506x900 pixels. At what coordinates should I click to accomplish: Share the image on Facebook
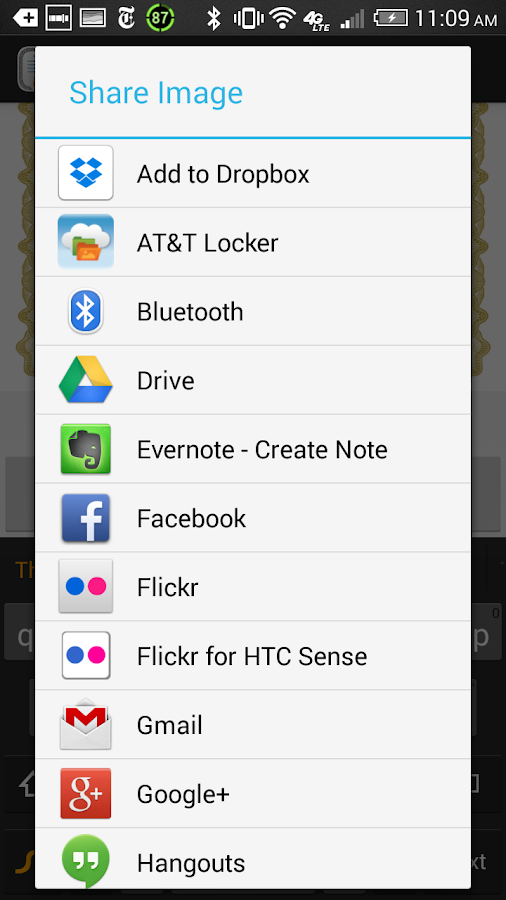252,518
